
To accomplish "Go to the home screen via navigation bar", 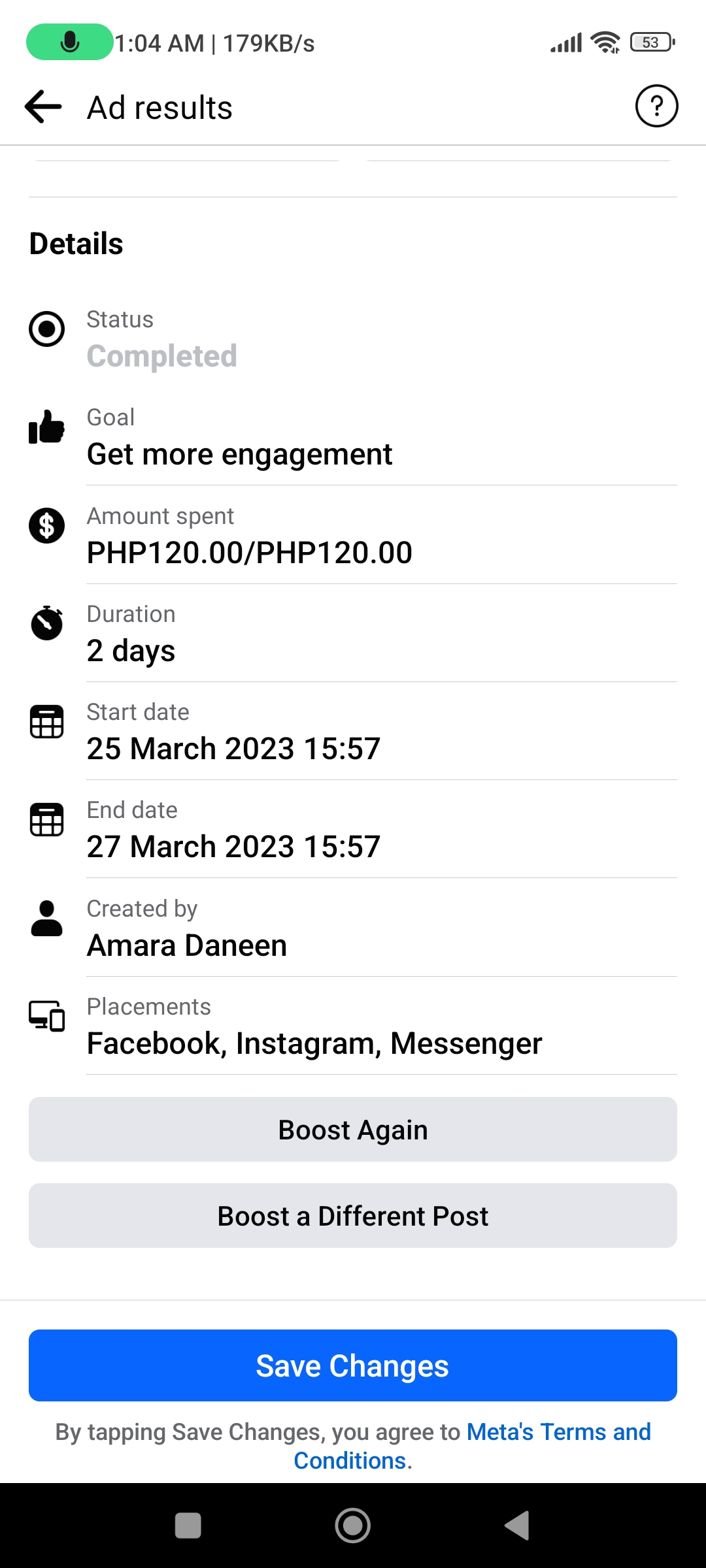I will [353, 1526].
